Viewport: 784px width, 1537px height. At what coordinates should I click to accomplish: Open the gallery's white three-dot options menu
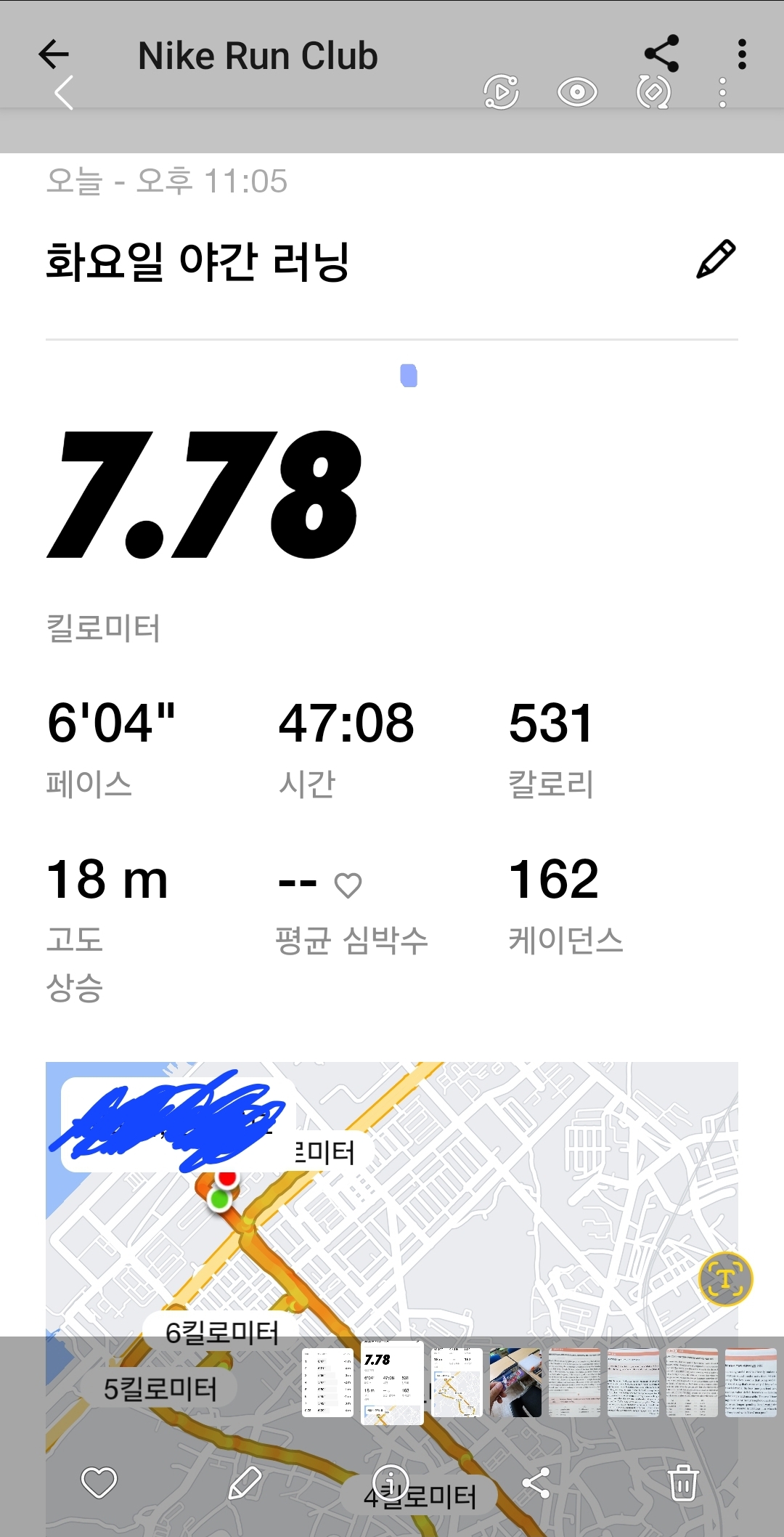[722, 93]
